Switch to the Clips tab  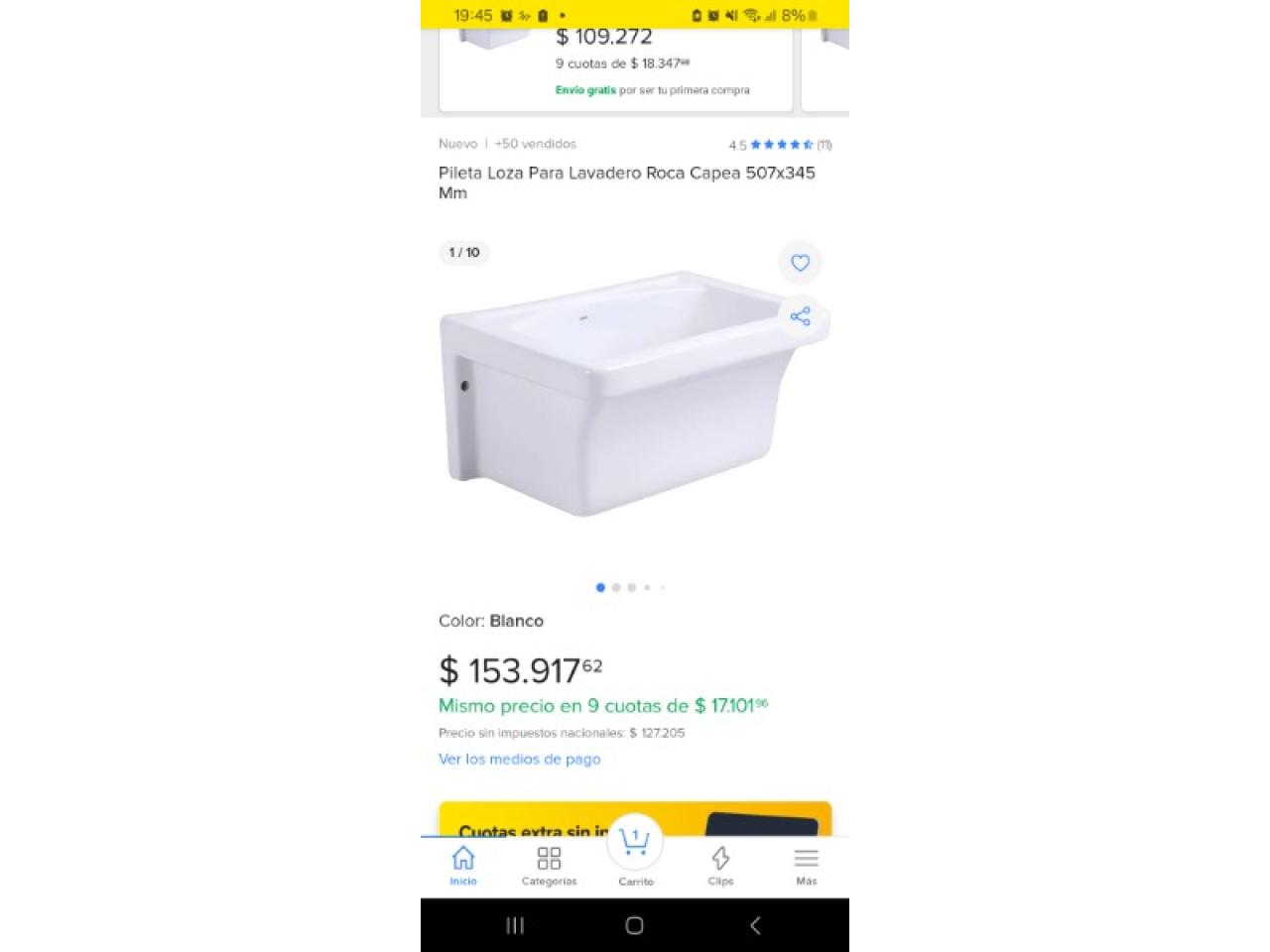coord(720,865)
